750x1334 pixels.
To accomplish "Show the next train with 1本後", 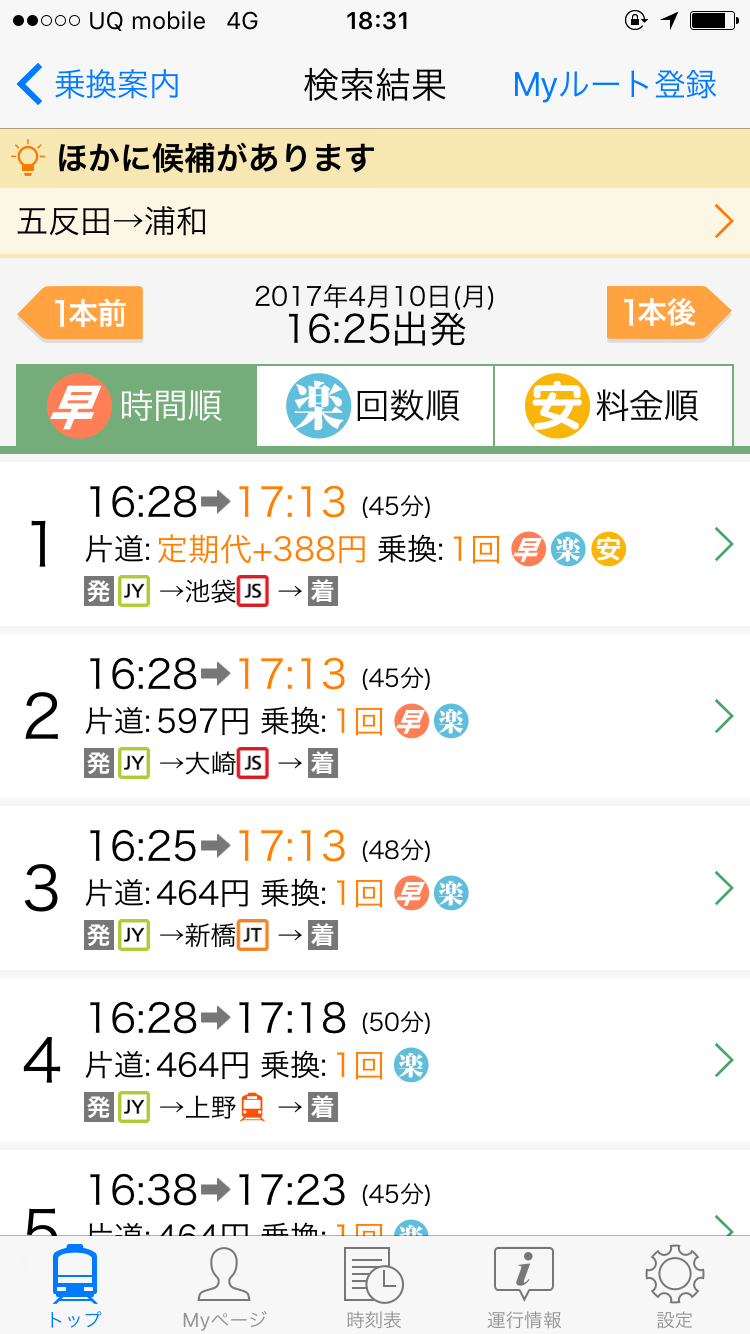I will tap(669, 314).
